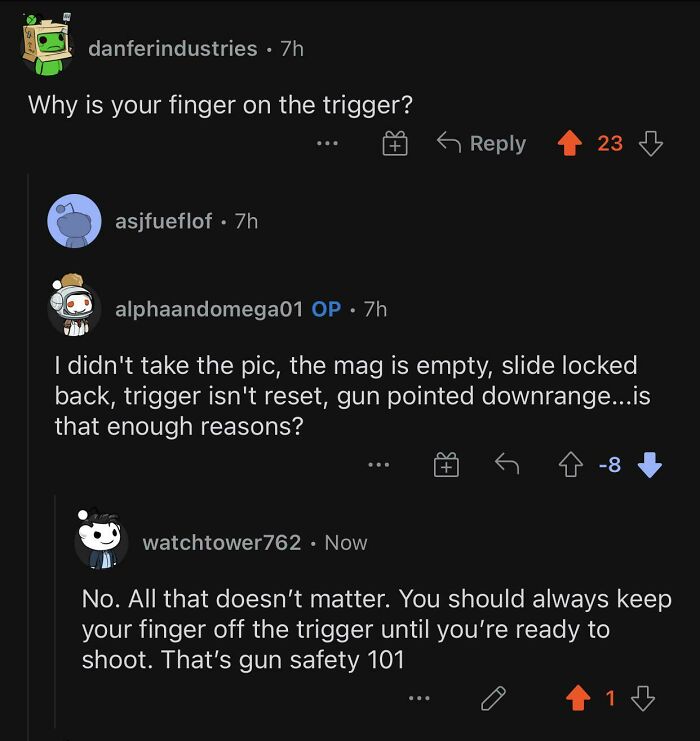The image size is (700, 741).
Task: Open alphaandomega01's profile
Action: pyautogui.click(x=208, y=310)
